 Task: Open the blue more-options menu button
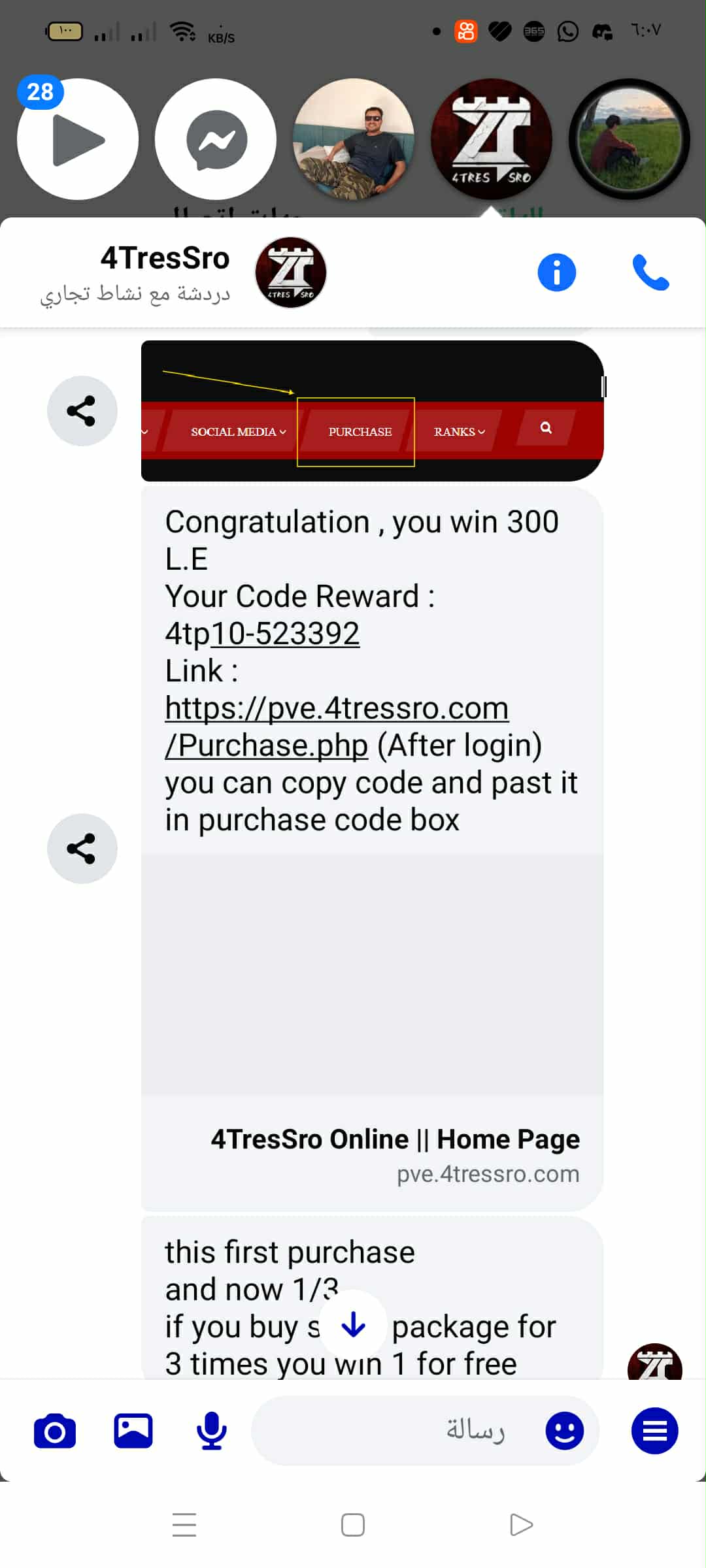coord(654,1431)
